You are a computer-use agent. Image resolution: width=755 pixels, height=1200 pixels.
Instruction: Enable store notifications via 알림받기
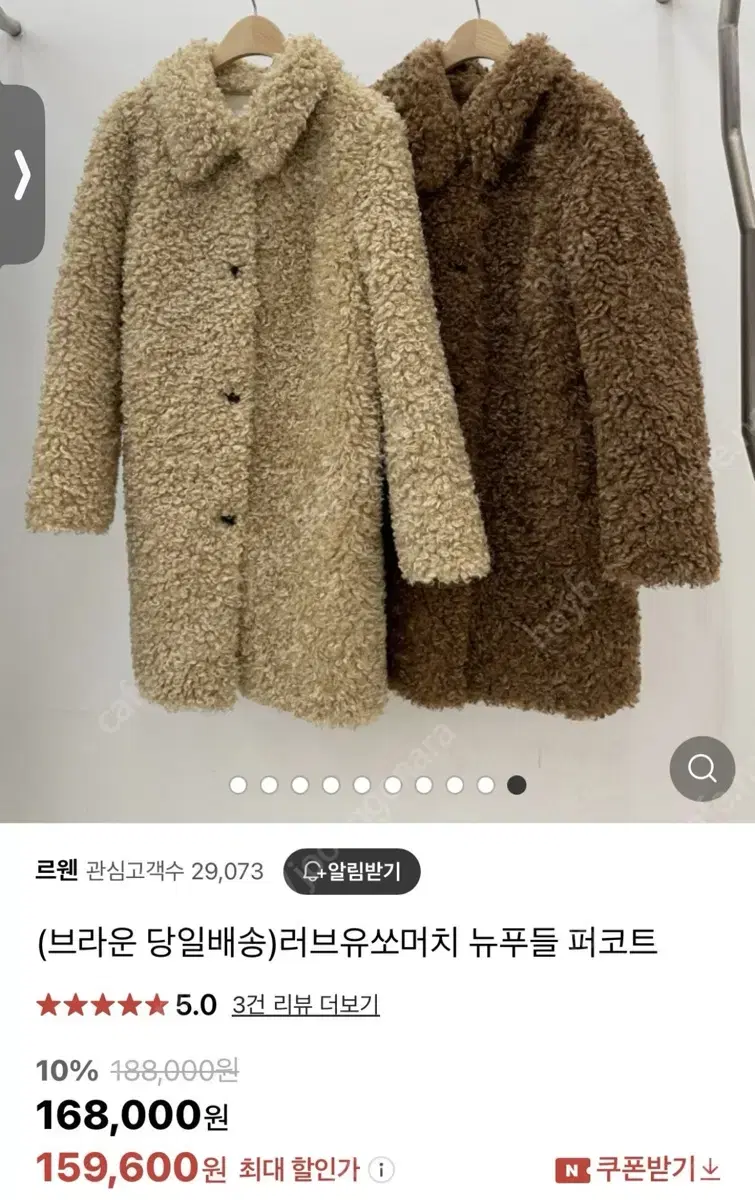[350, 872]
